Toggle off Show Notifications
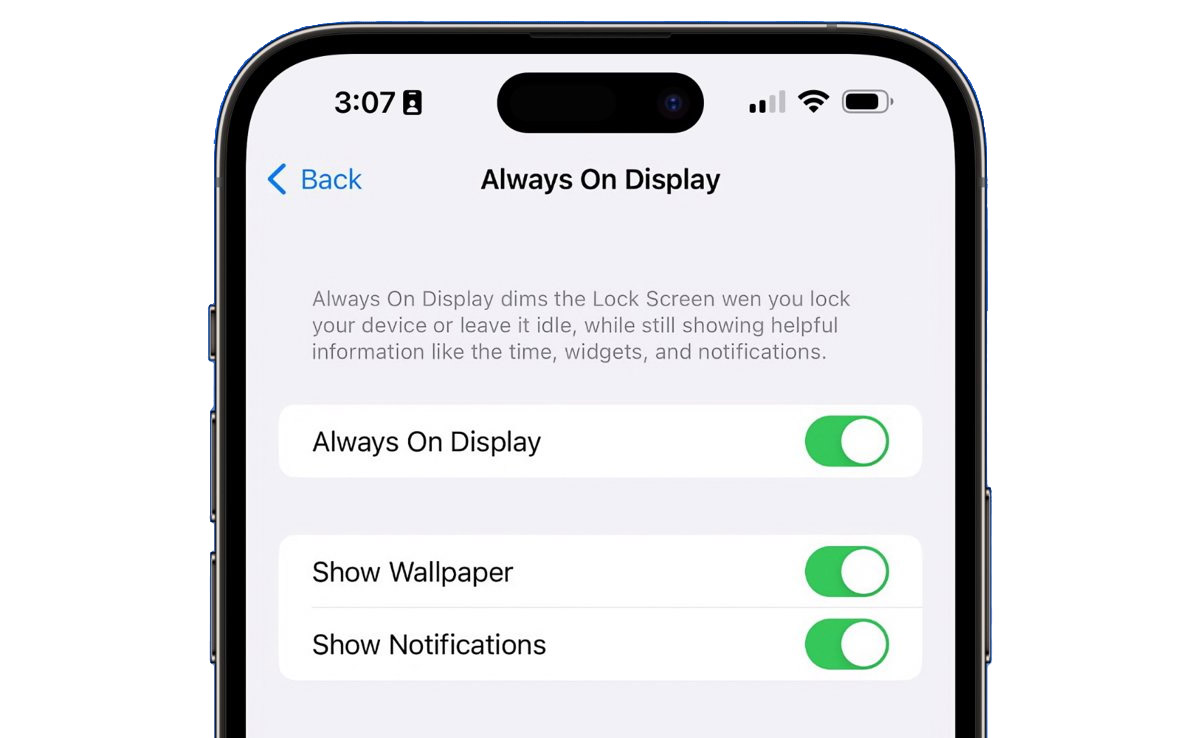Image resolution: width=1200 pixels, height=738 pixels. click(x=846, y=644)
